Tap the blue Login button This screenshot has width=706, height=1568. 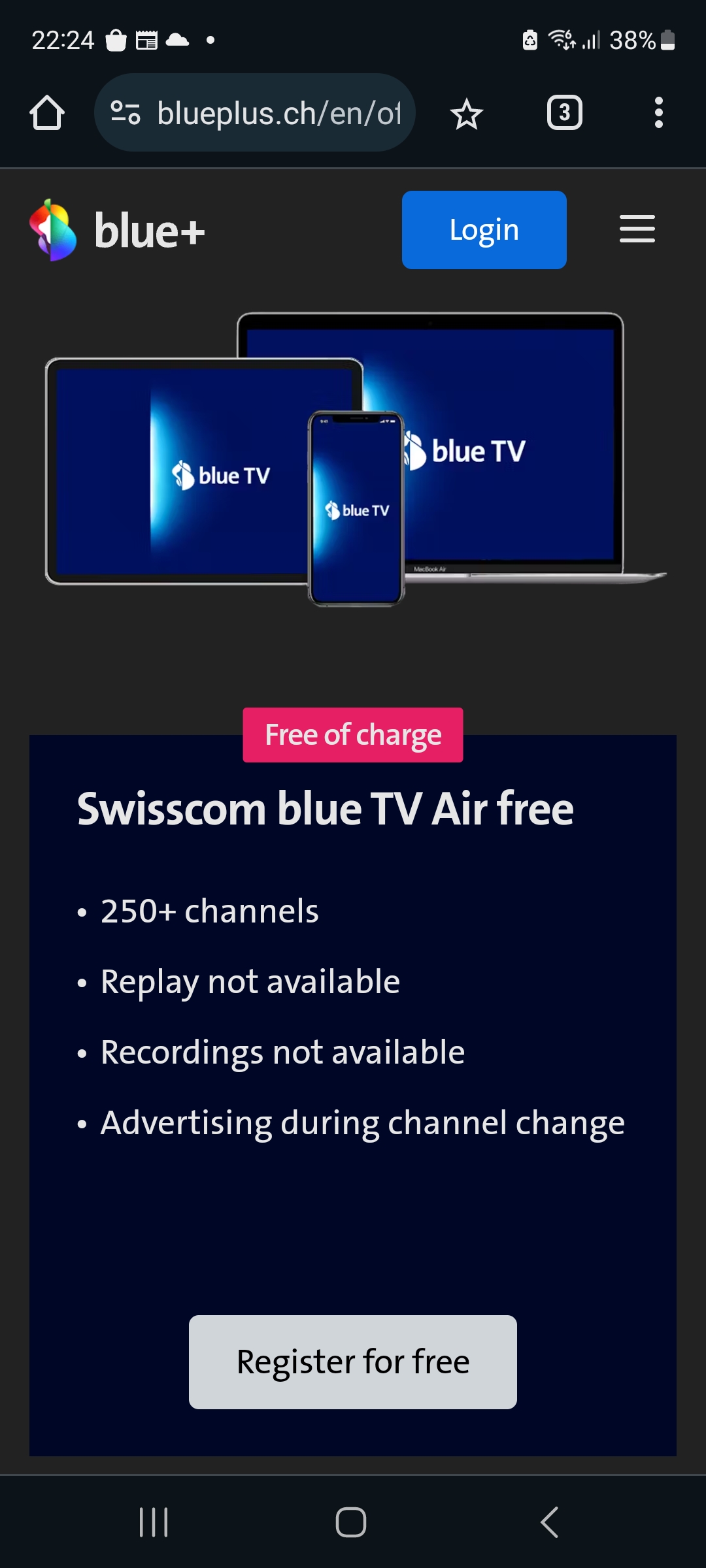click(x=484, y=230)
